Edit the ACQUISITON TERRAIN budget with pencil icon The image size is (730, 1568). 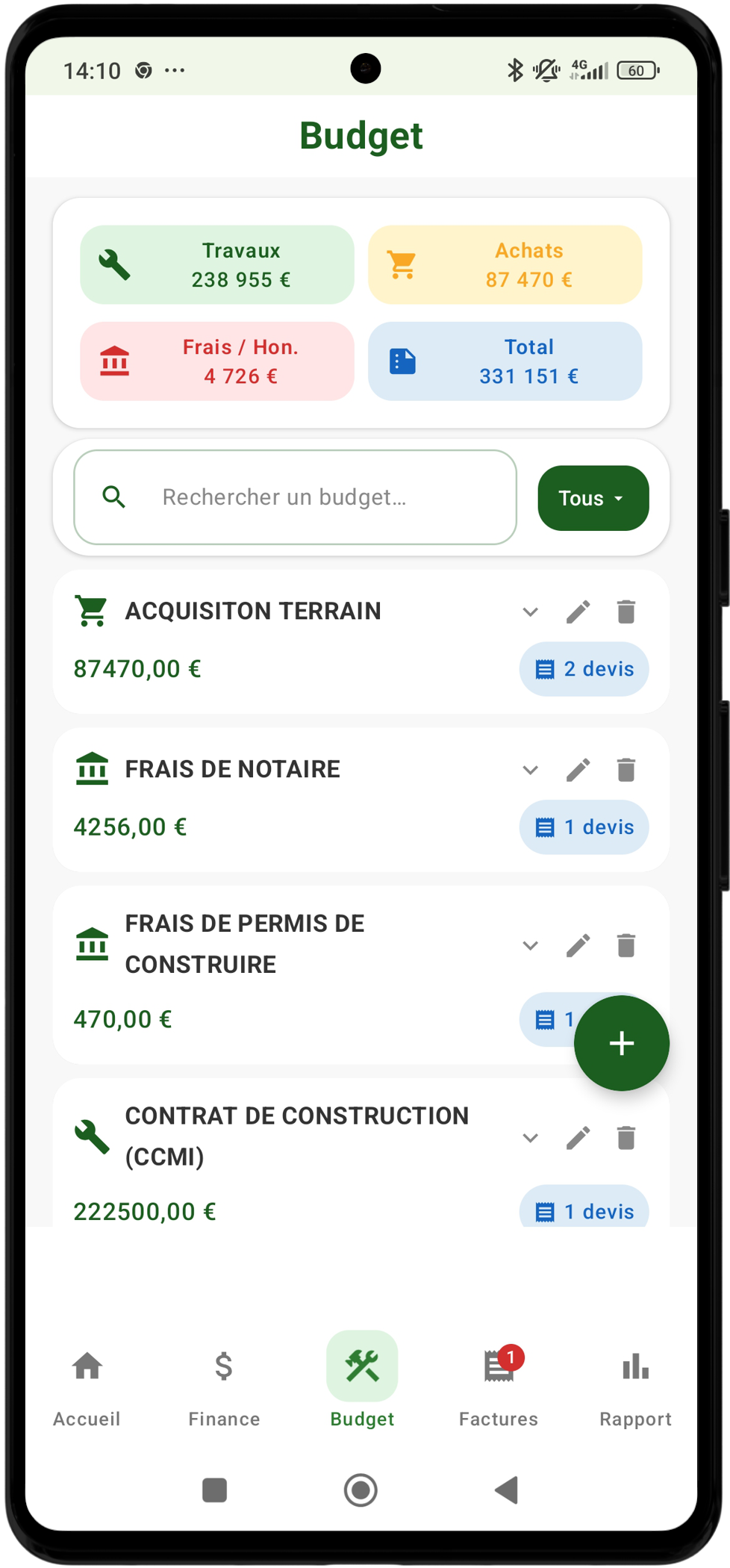pos(577,611)
